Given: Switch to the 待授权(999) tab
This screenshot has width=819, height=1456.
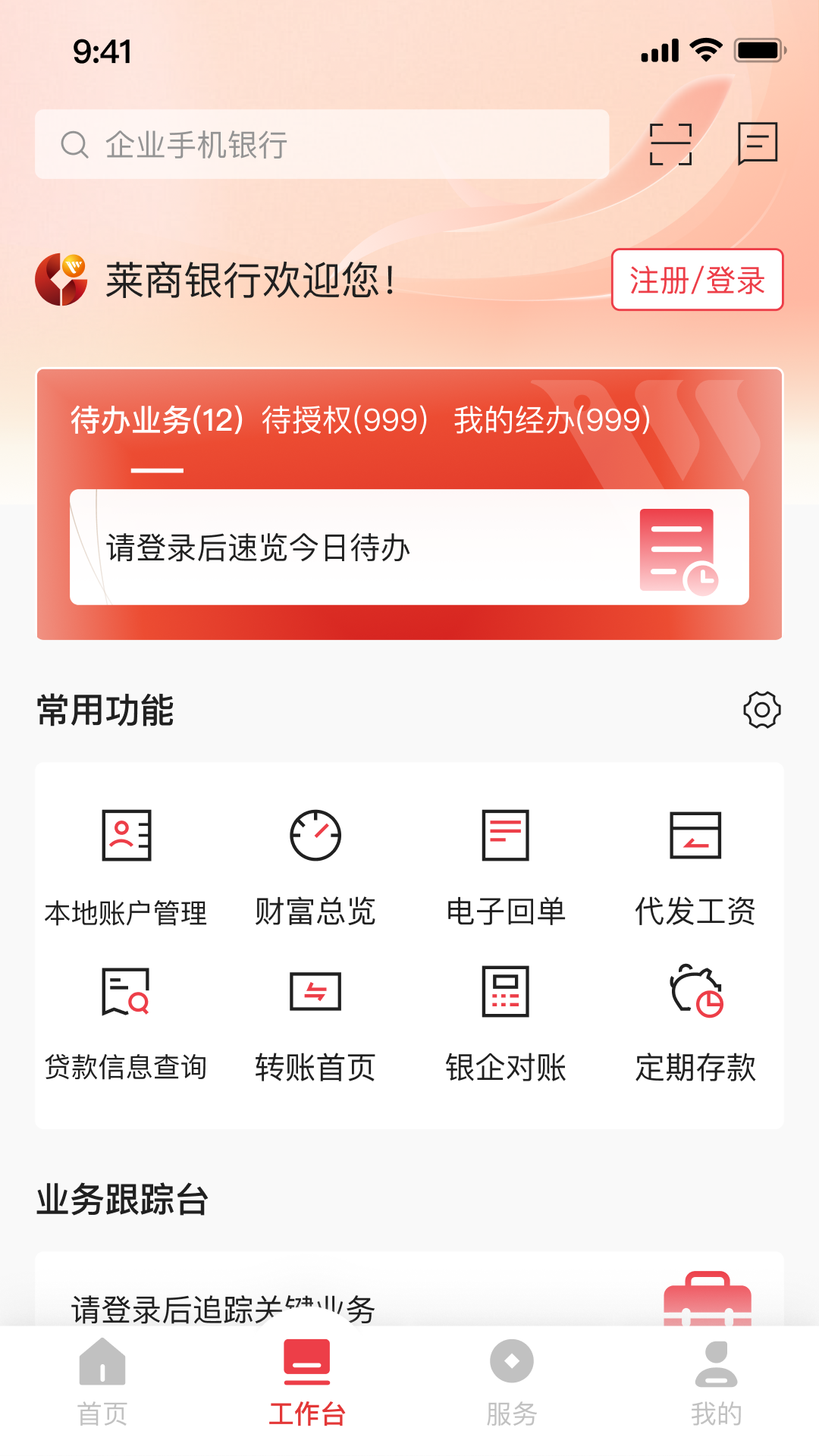Looking at the screenshot, I should point(345,420).
